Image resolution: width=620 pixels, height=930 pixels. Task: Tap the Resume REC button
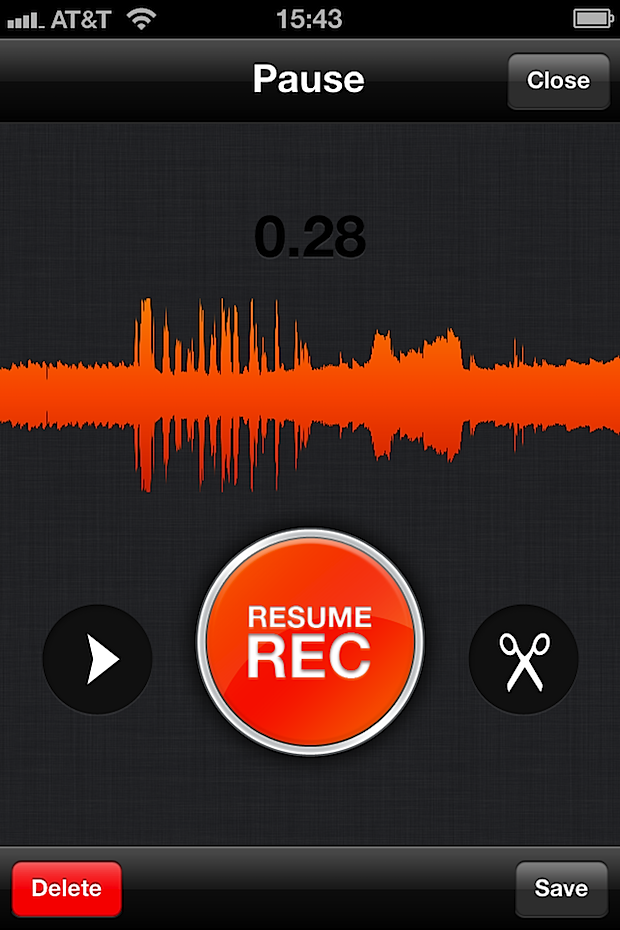tap(310, 641)
